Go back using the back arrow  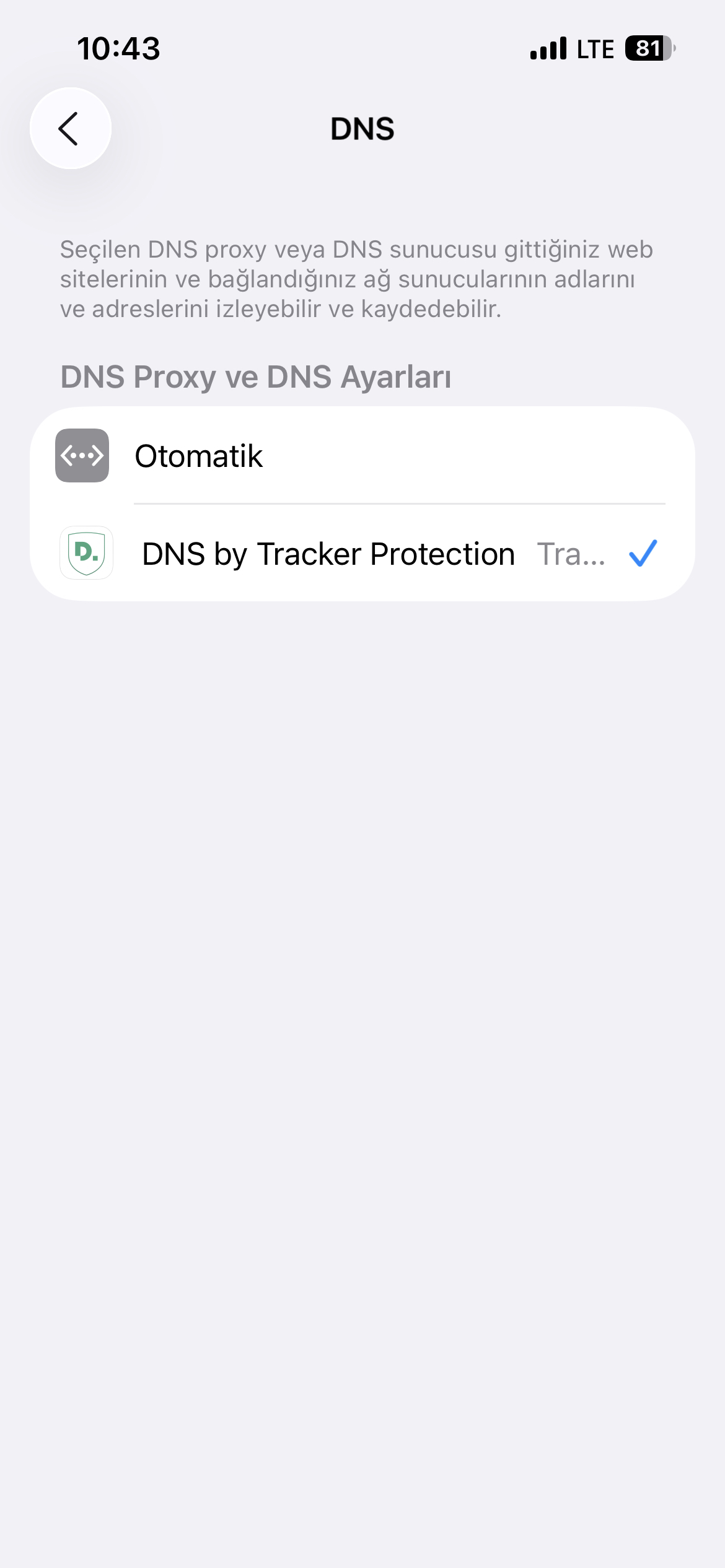(x=71, y=128)
